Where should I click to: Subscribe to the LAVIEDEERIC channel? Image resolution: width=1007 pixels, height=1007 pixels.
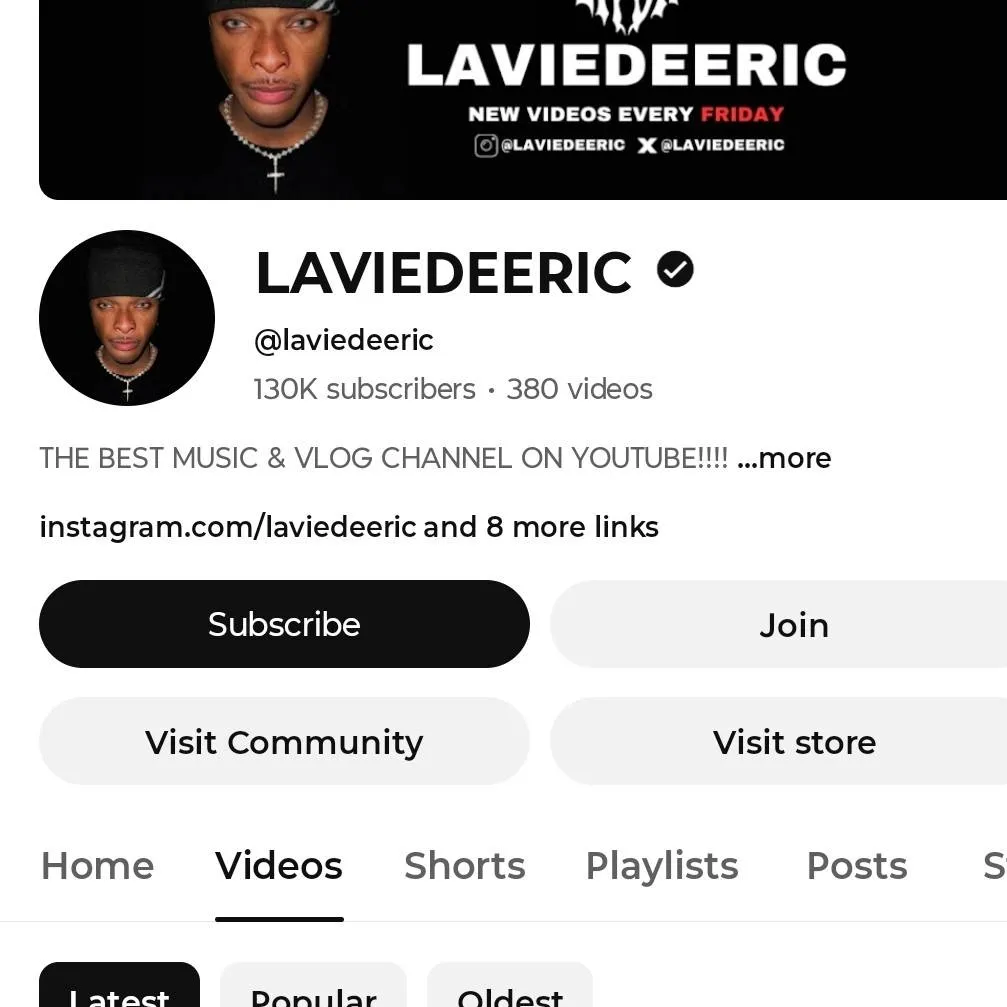284,624
